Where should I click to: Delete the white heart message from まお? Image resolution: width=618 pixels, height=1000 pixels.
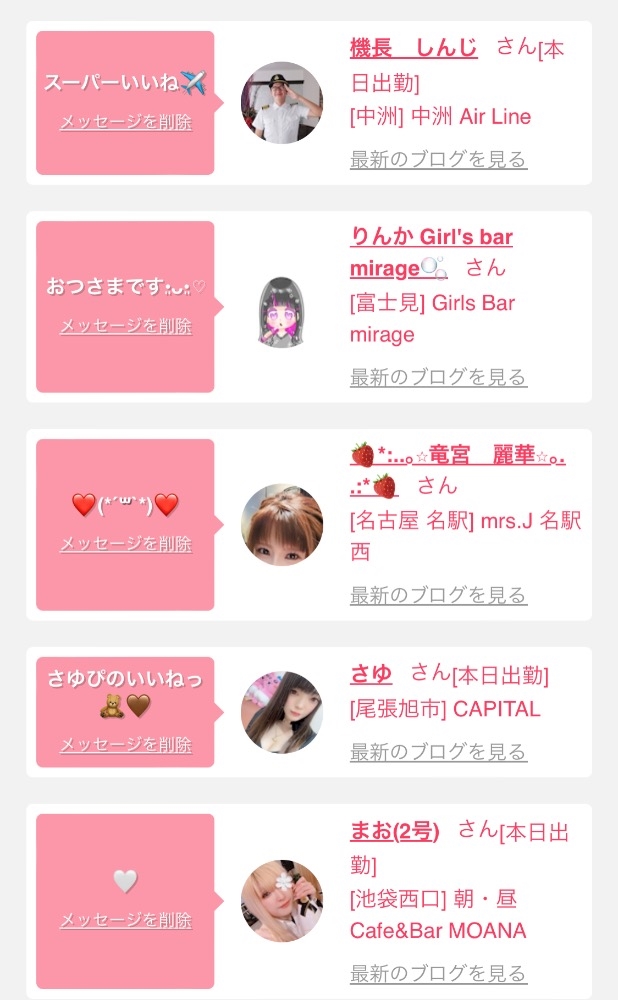(125, 920)
